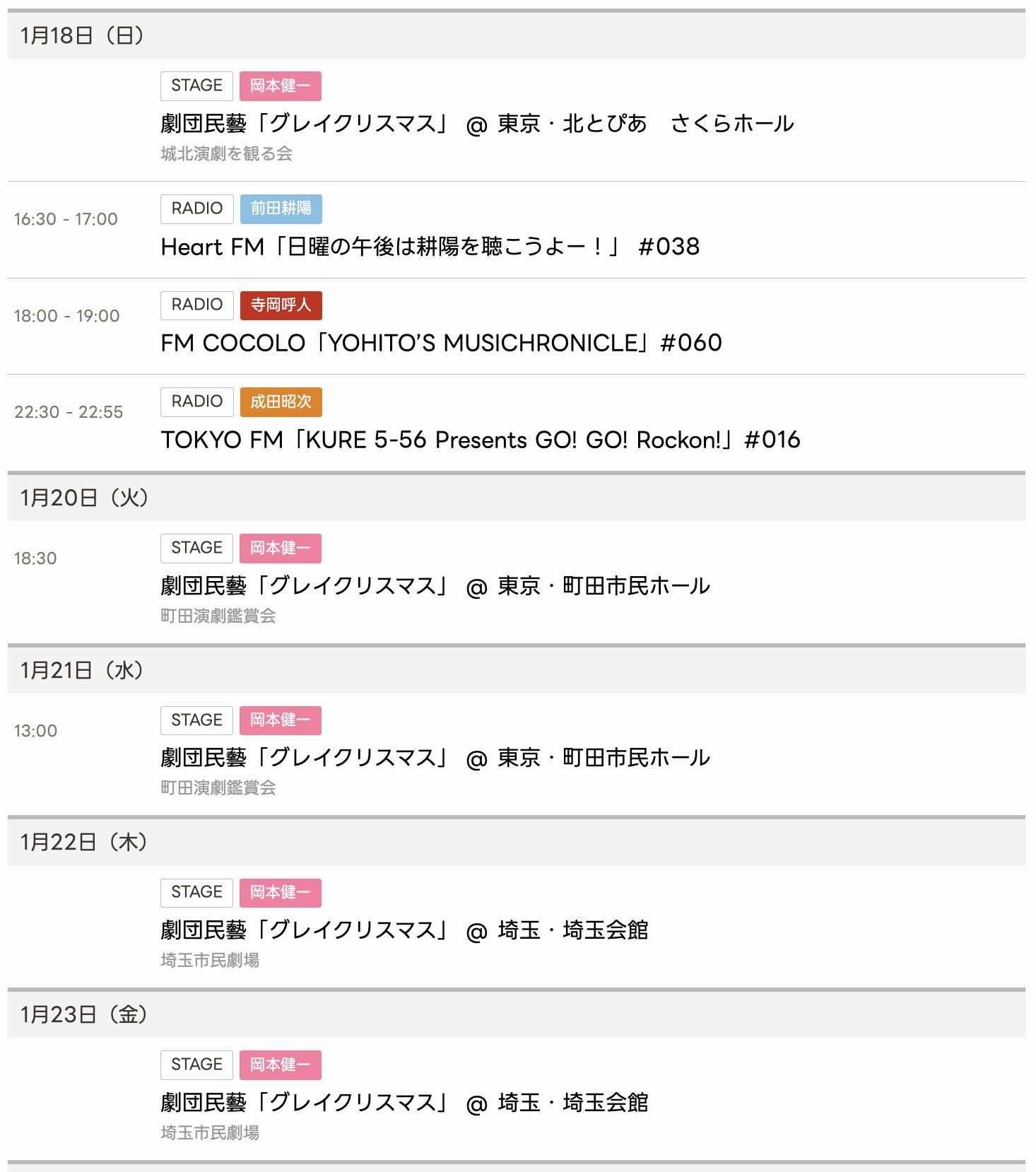Tap the 成田昭次 name tag
The image size is (1036, 1172).
tap(281, 402)
